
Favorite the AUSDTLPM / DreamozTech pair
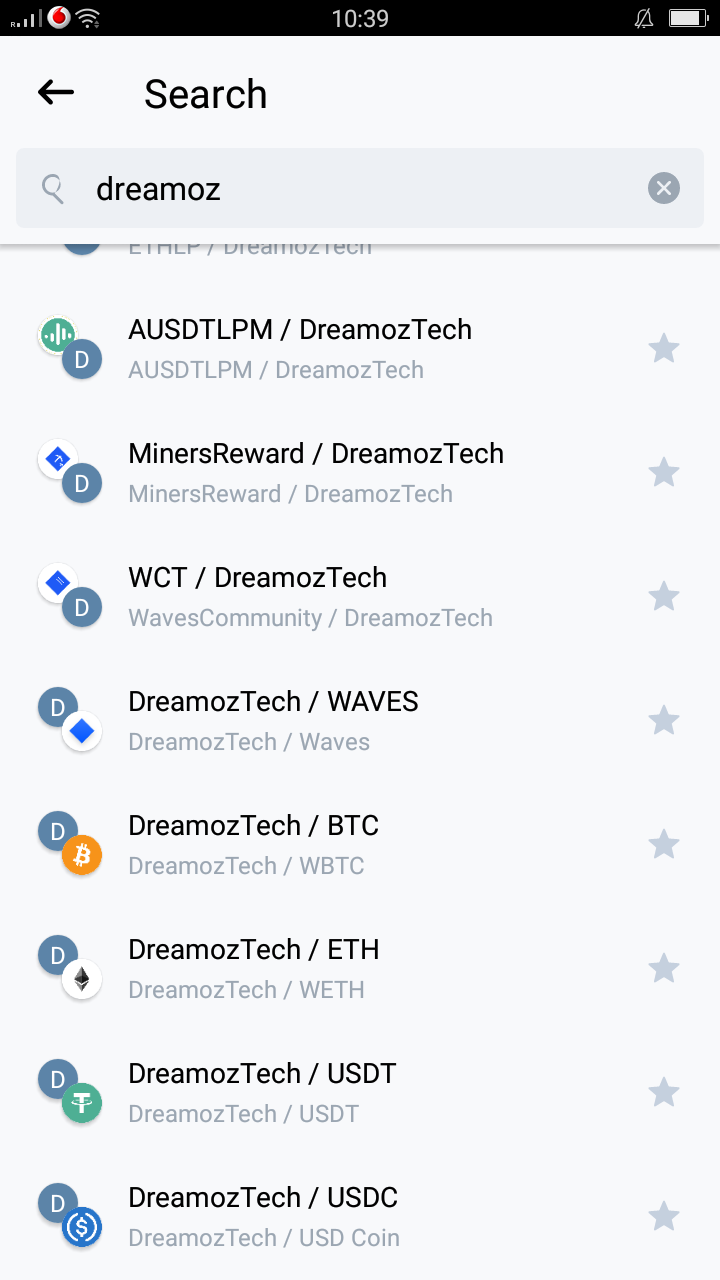click(664, 349)
